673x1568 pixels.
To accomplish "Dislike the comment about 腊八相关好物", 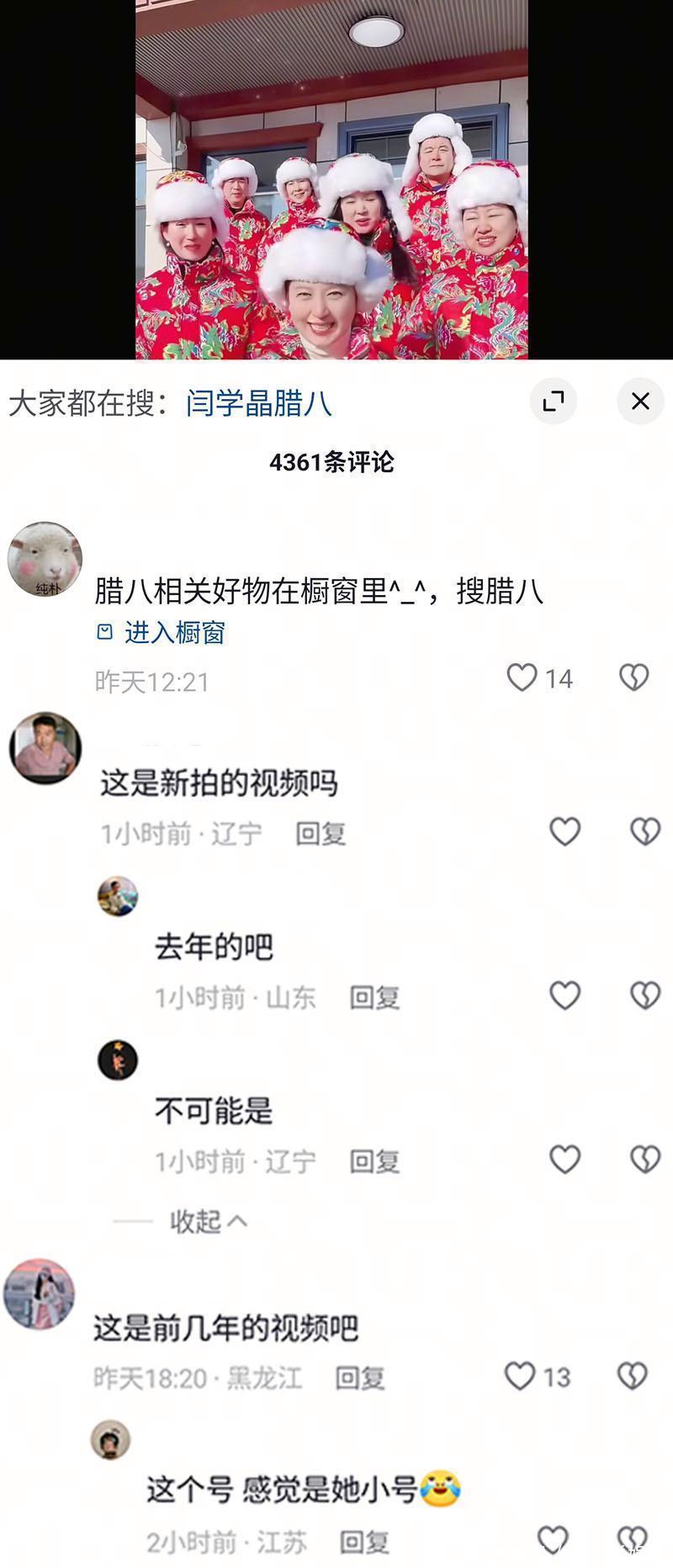I will 633,678.
